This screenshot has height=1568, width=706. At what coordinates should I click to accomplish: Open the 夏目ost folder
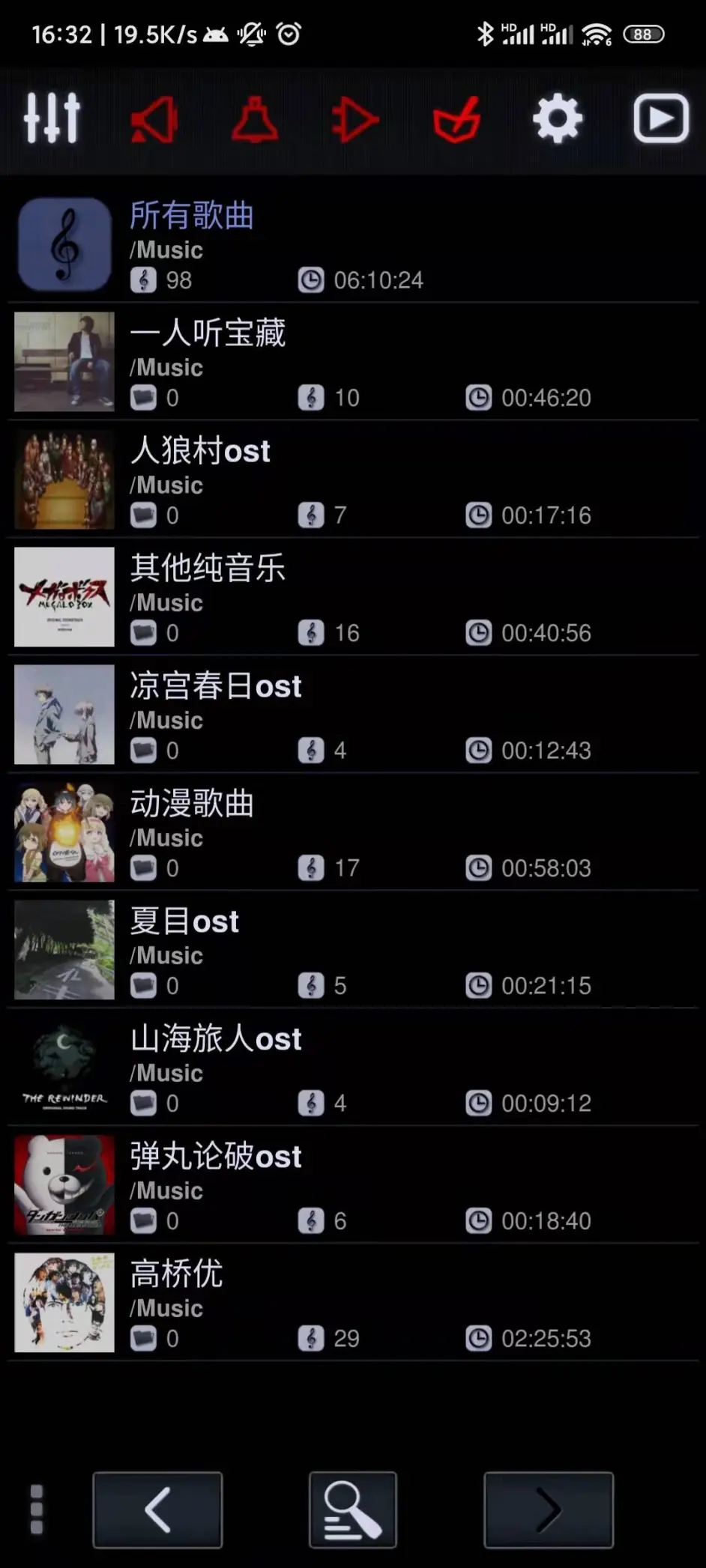[x=184, y=921]
